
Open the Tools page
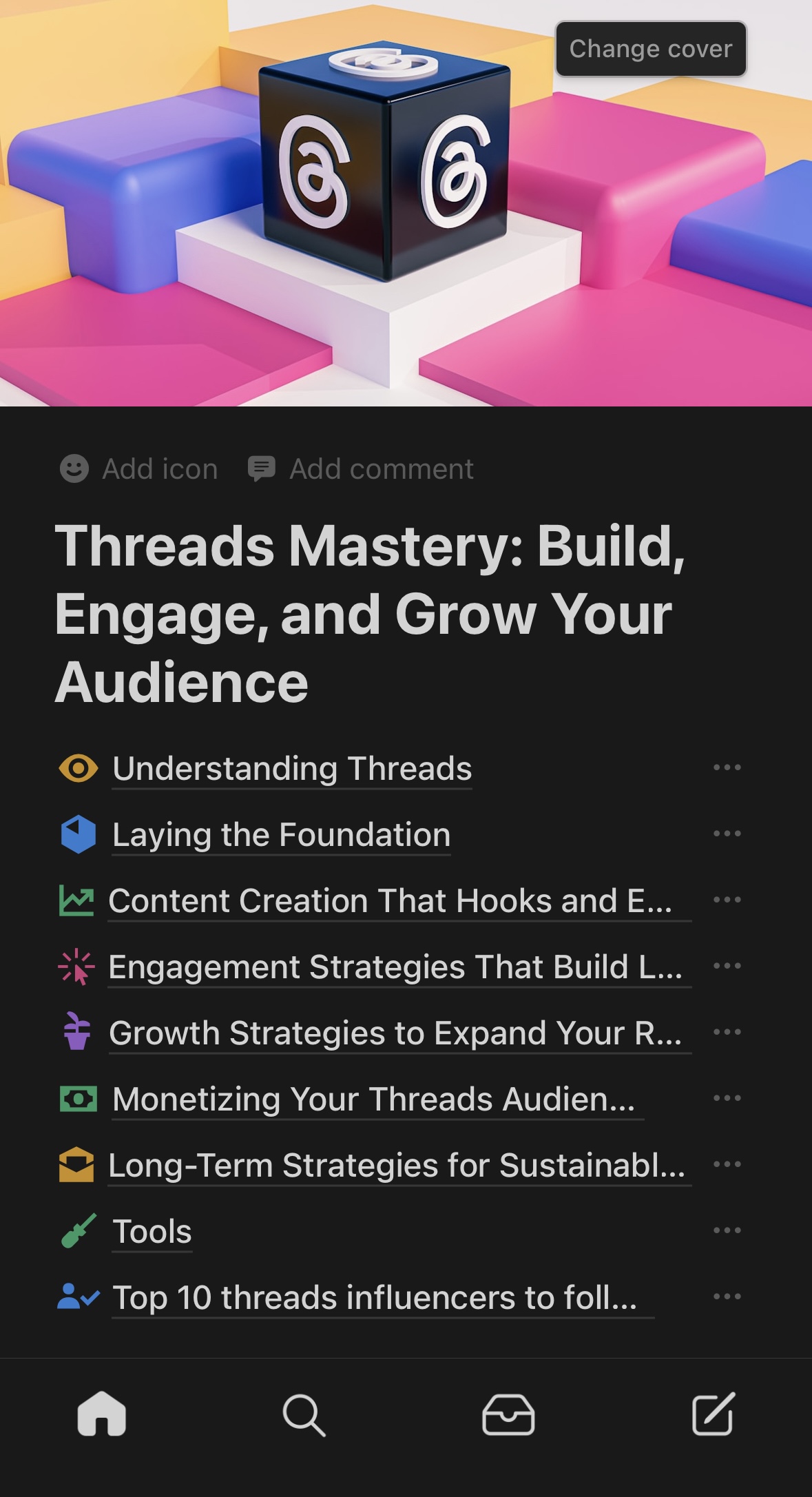(x=152, y=1231)
